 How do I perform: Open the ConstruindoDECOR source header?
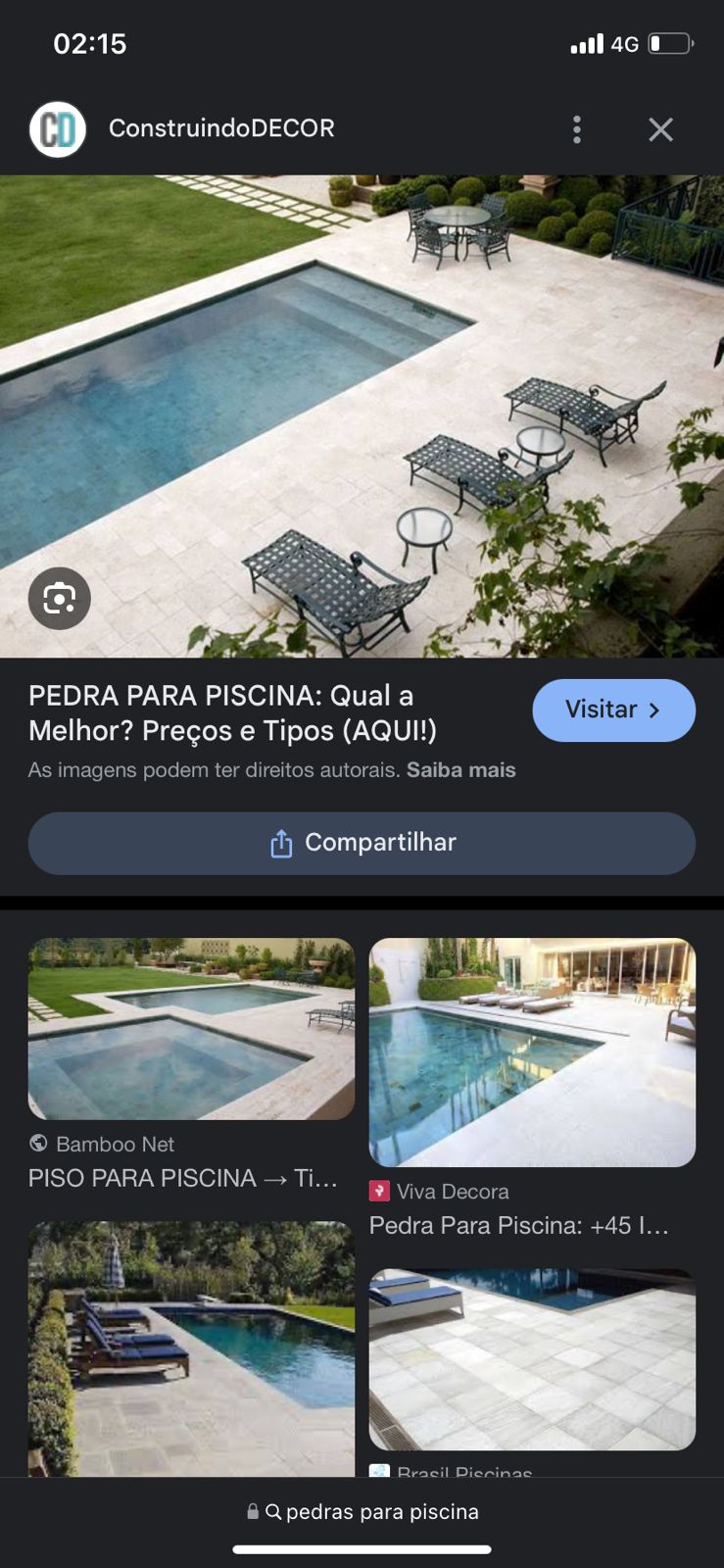(220, 128)
